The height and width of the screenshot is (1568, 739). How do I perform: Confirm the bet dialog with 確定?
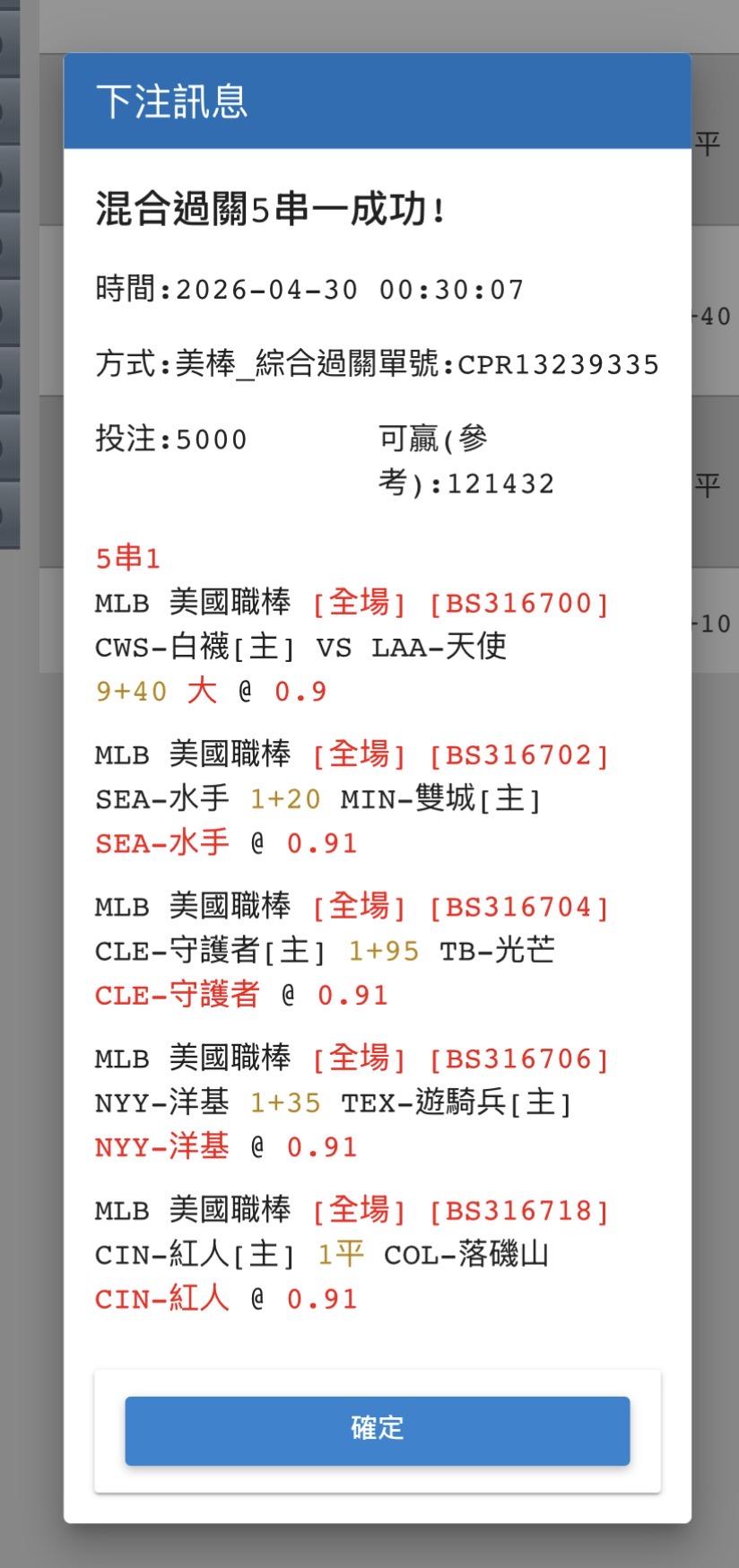coord(377,1430)
